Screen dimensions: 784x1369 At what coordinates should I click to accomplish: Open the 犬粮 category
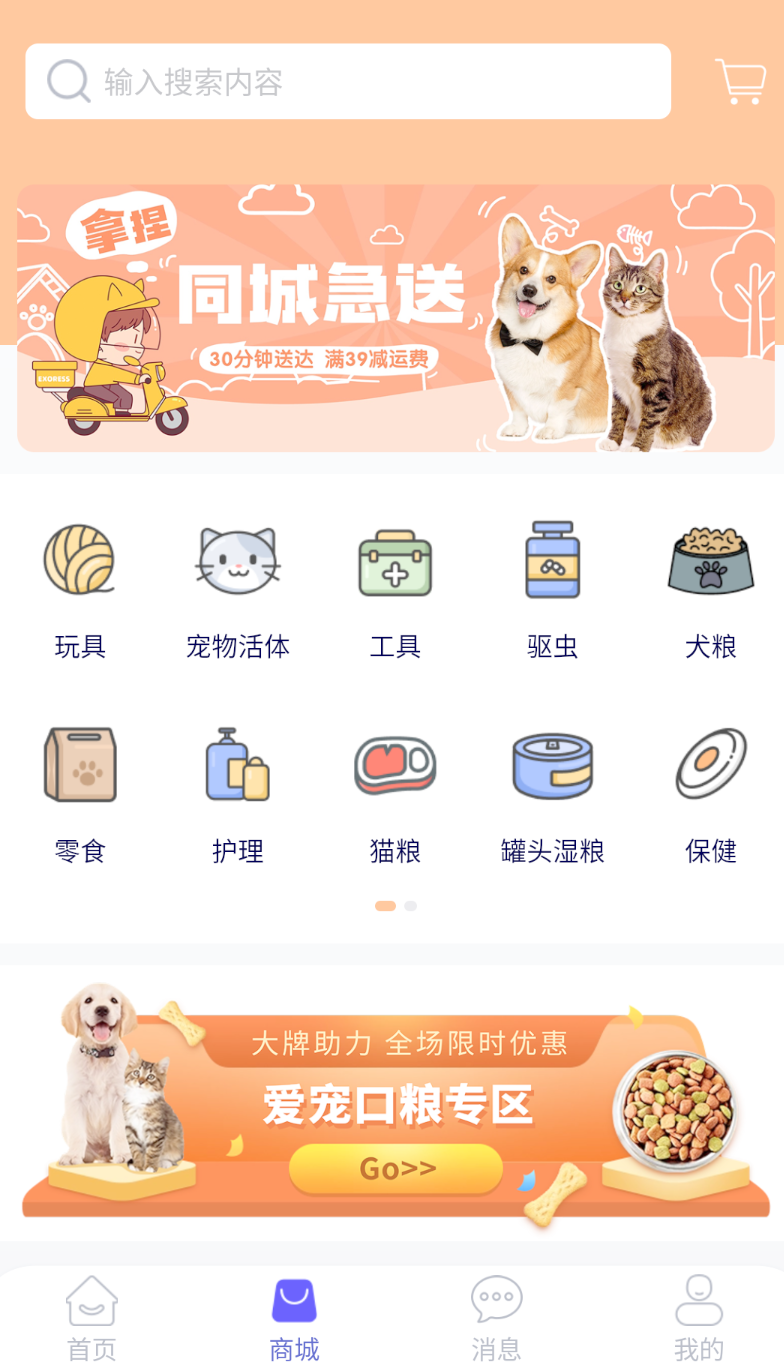(711, 592)
